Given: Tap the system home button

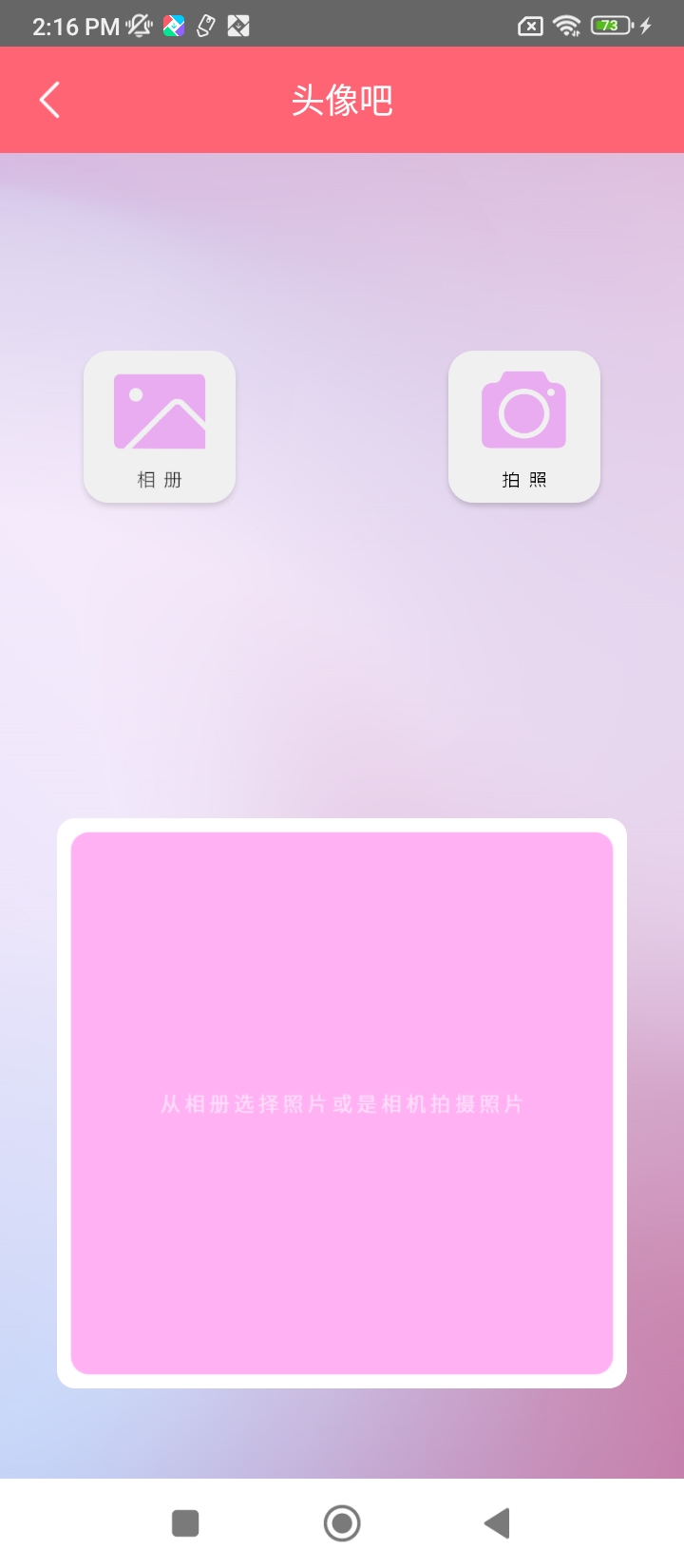Looking at the screenshot, I should click(342, 1523).
